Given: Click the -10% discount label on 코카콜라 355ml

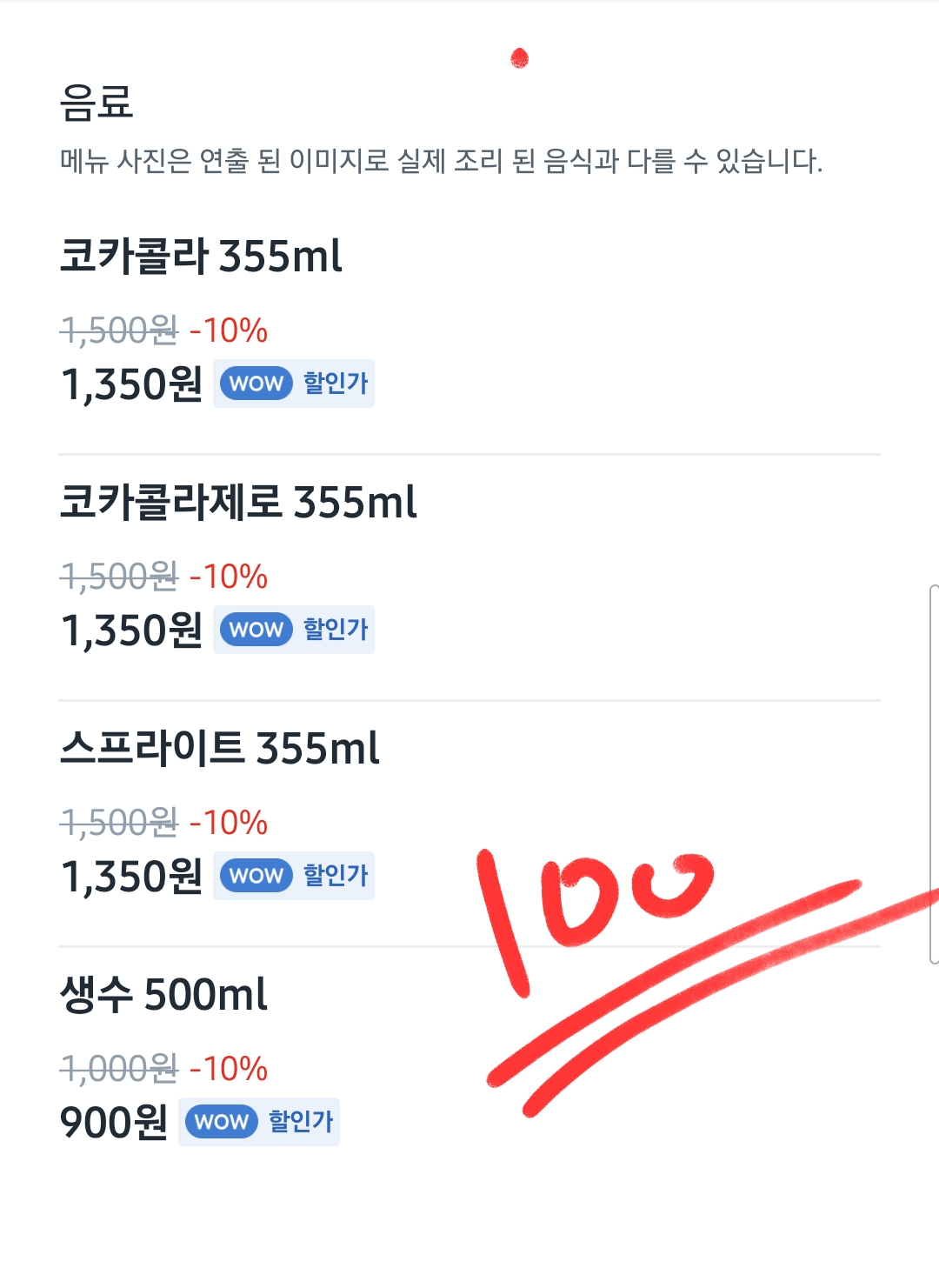Looking at the screenshot, I should click(x=230, y=330).
